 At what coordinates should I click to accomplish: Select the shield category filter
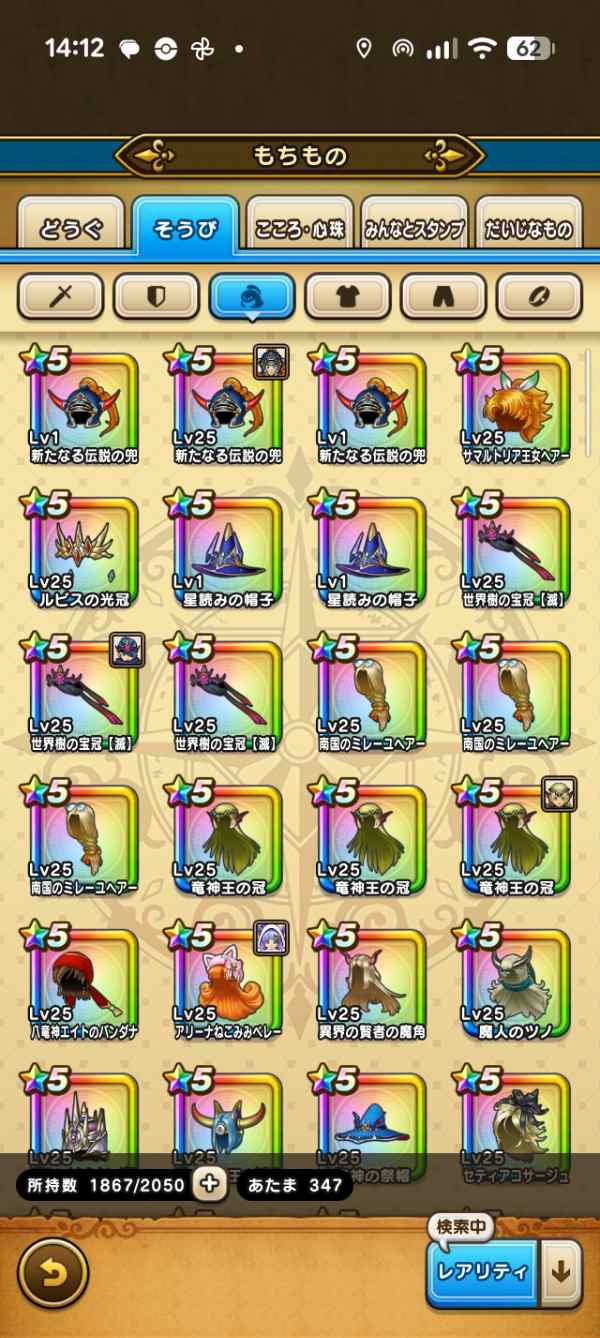point(156,296)
